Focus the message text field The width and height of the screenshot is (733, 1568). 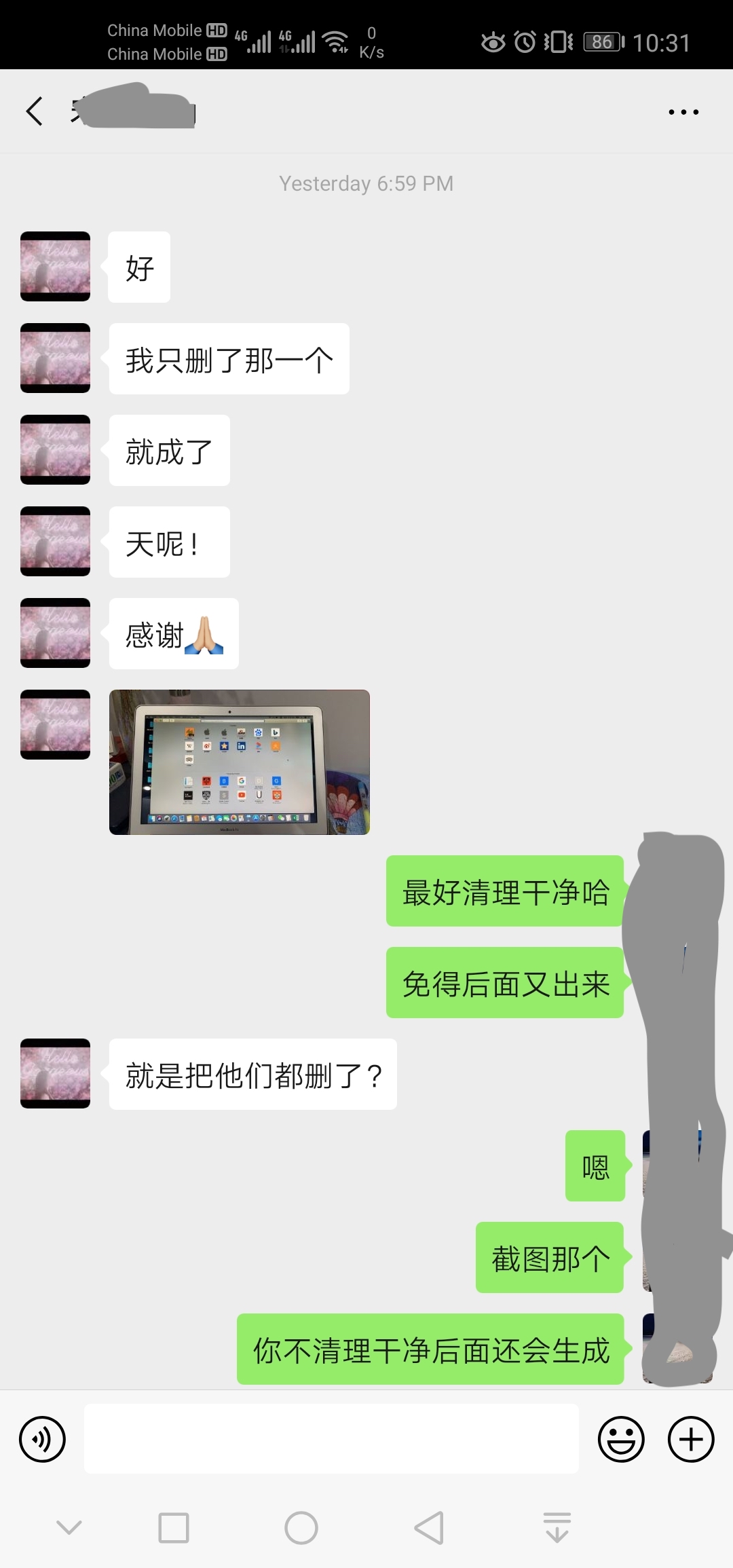coord(331,1439)
